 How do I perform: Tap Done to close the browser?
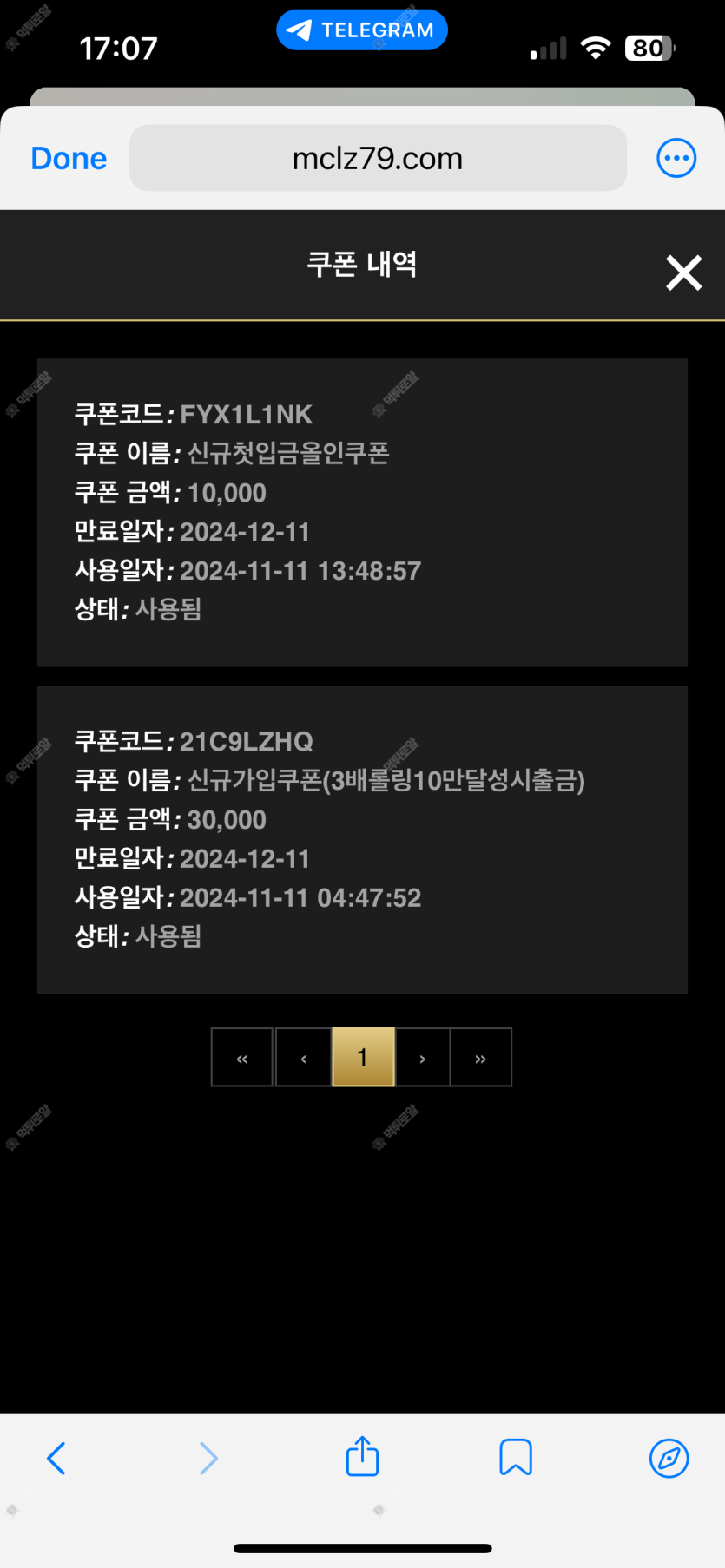coord(69,159)
